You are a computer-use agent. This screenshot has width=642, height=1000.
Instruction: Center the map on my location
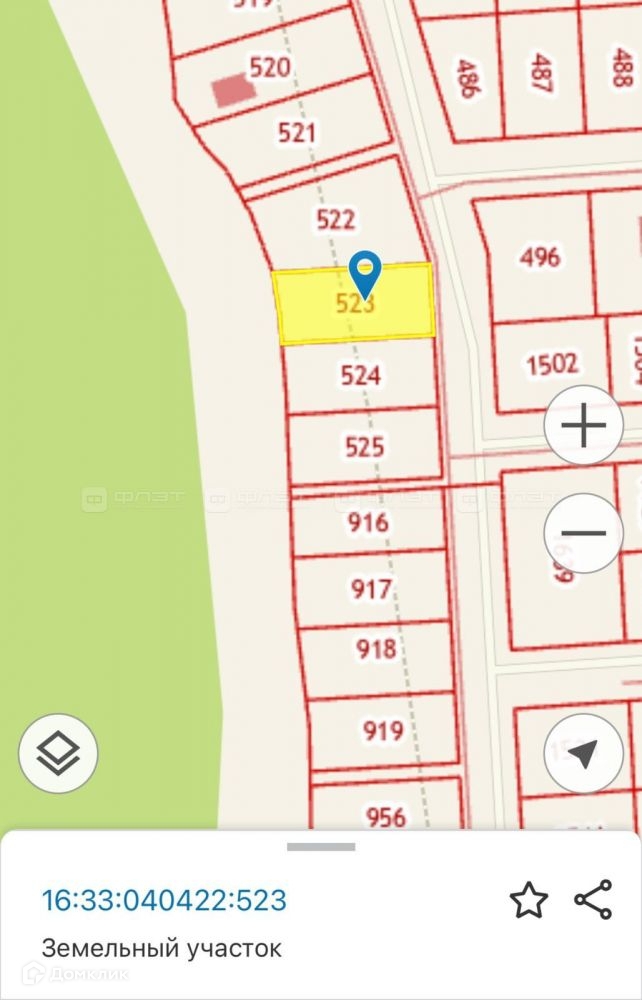pos(583,753)
